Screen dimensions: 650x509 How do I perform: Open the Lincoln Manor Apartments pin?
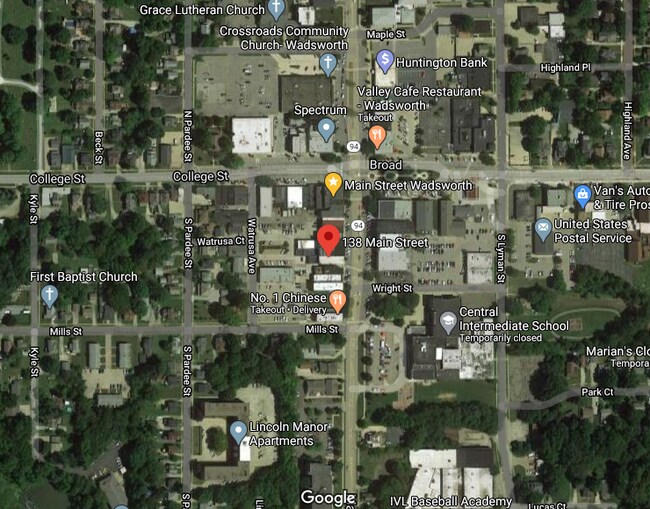click(239, 432)
